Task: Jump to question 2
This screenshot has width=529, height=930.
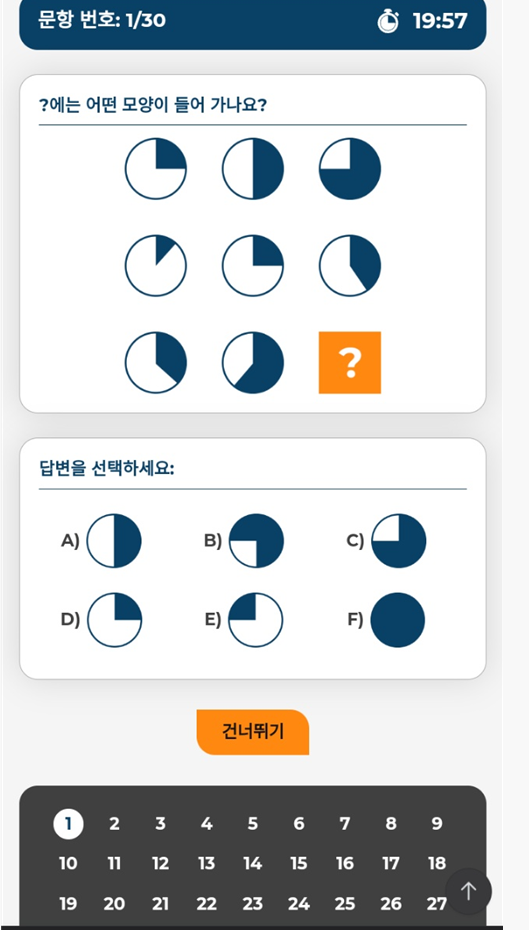Action: click(x=114, y=824)
